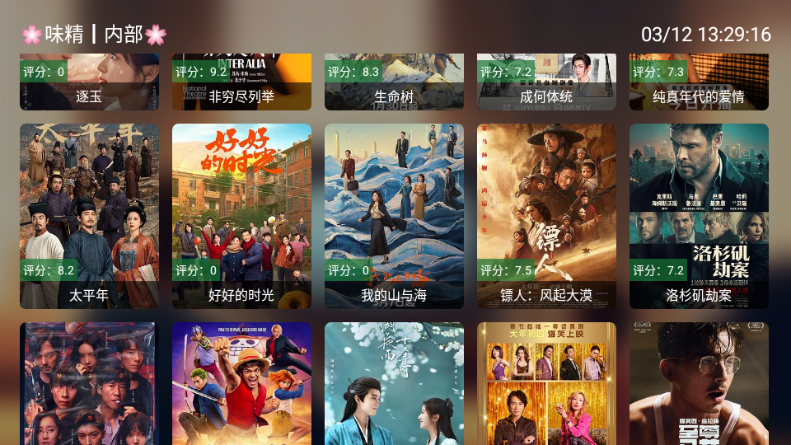Tap the 成何体统 poster card

pos(546,82)
